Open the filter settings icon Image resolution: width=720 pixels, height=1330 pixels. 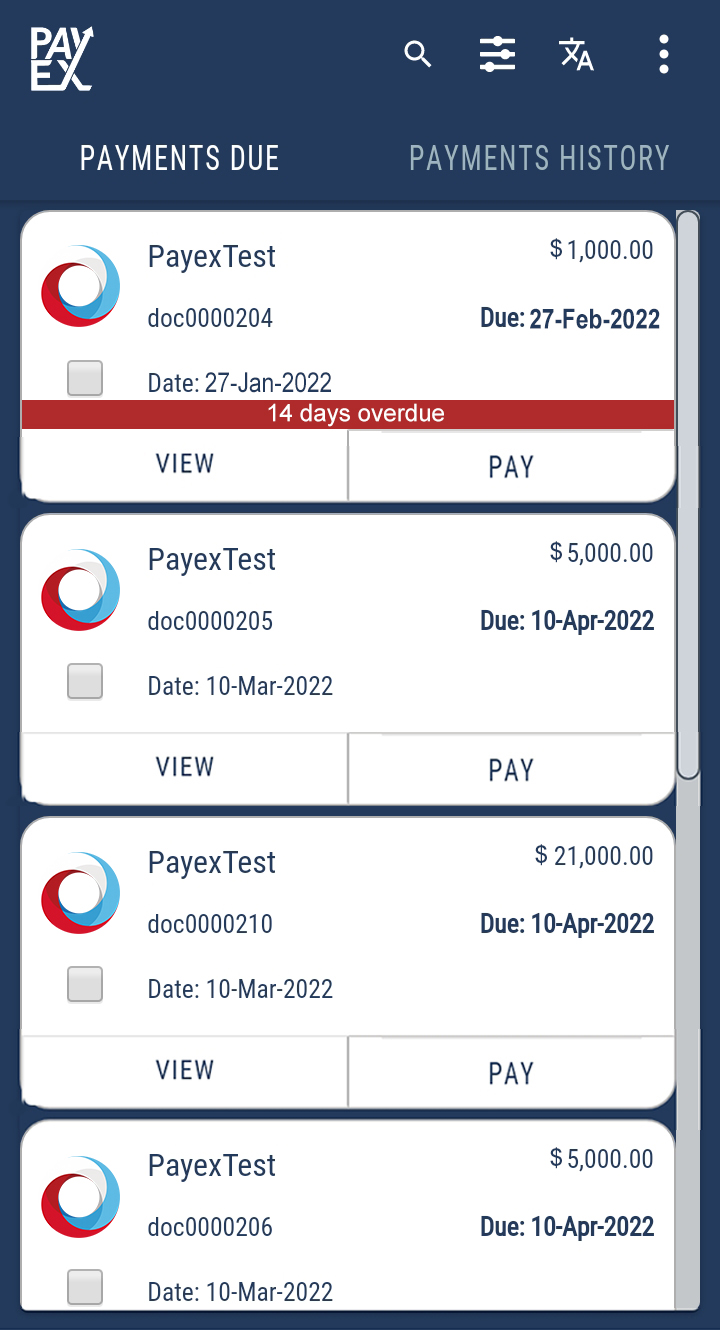[497, 54]
